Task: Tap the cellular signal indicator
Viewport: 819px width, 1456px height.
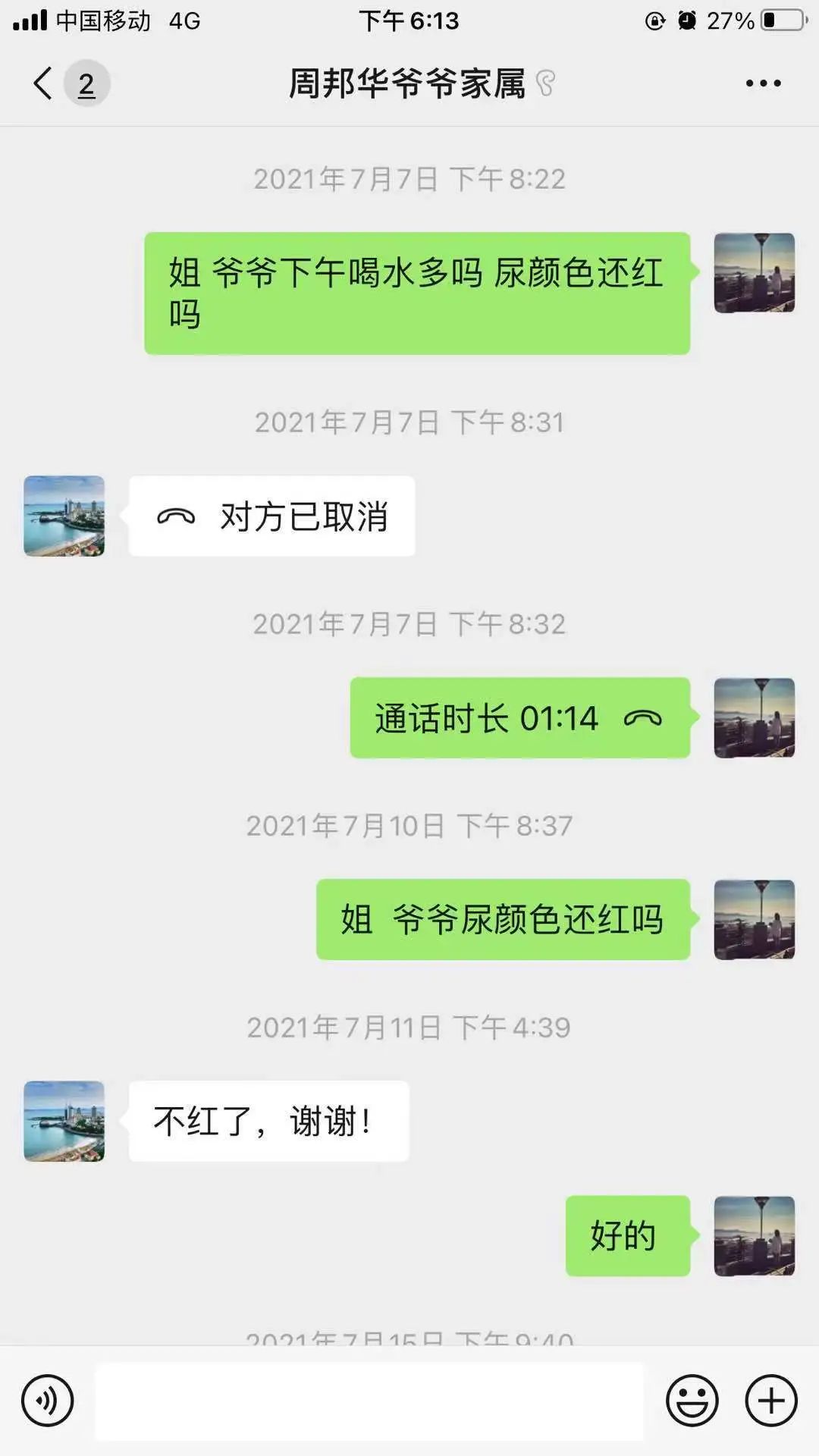Action: [30, 22]
